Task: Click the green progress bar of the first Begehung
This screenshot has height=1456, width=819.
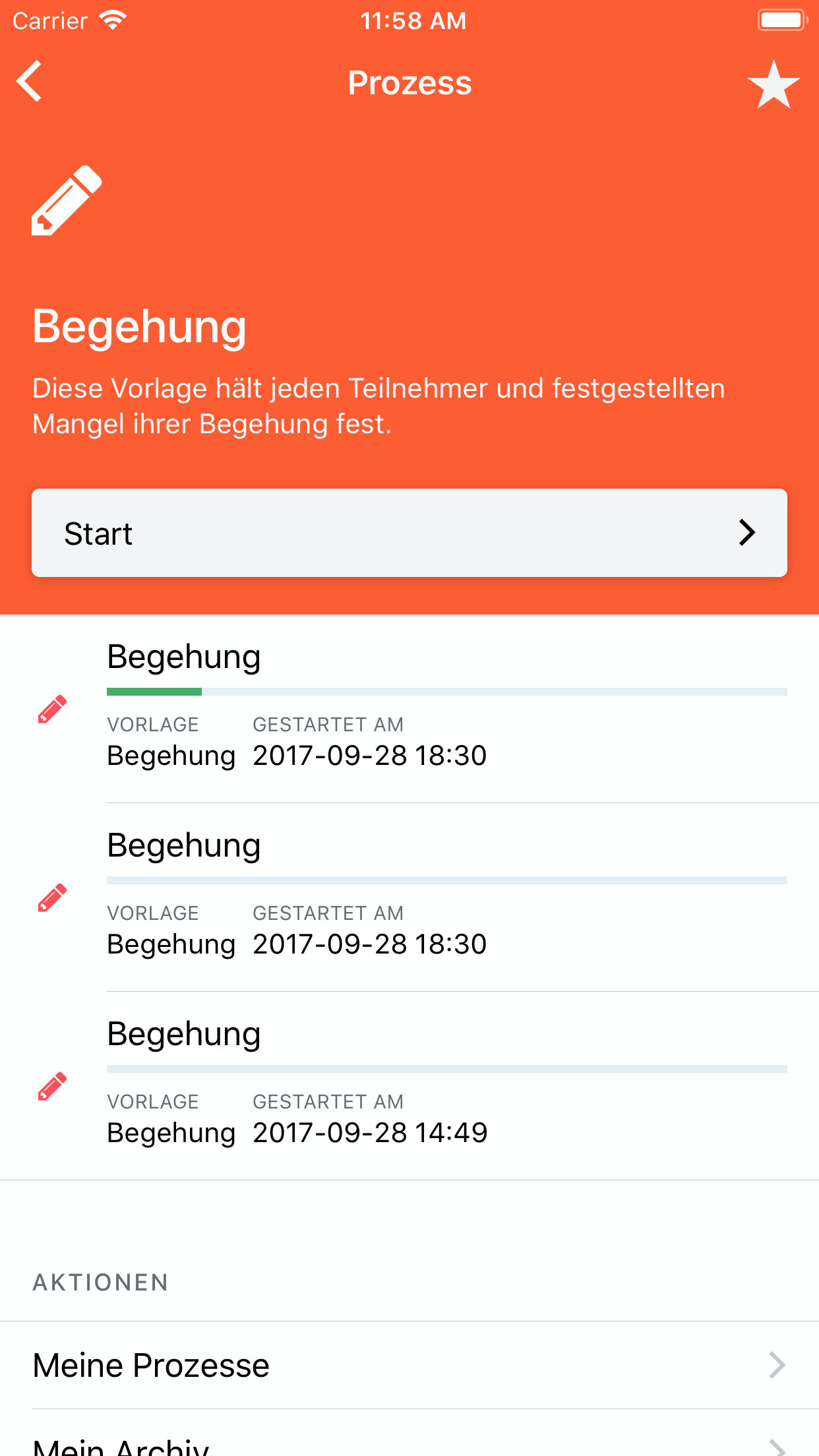Action: [154, 691]
